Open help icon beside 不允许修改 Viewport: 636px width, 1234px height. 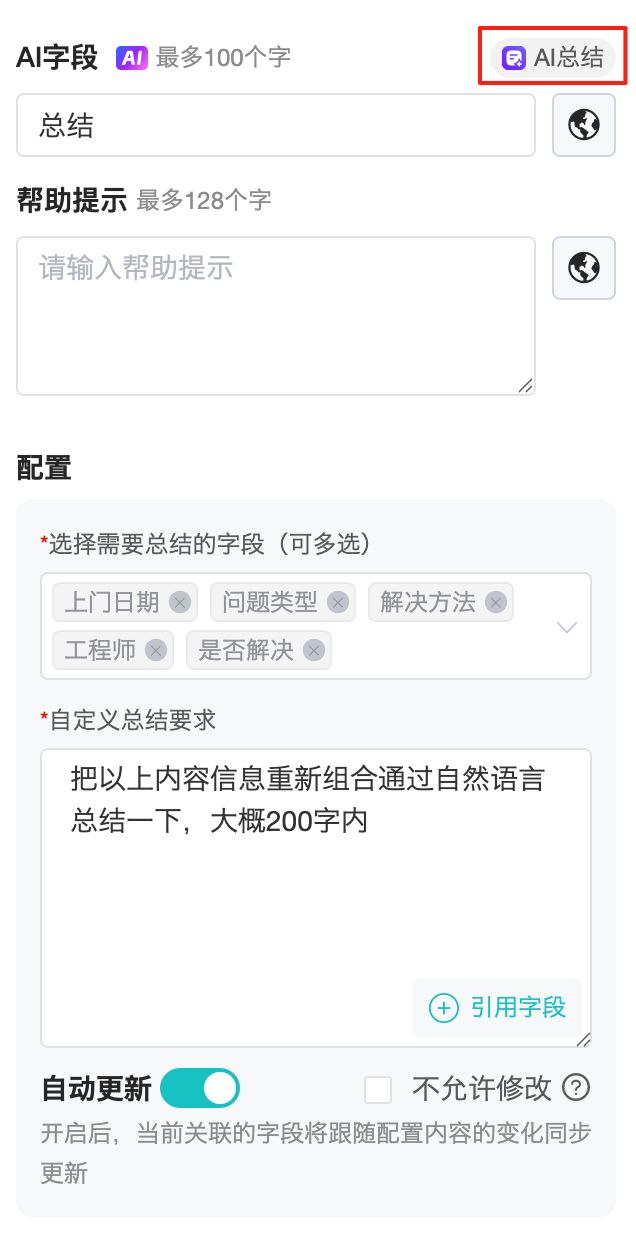[x=577, y=1087]
